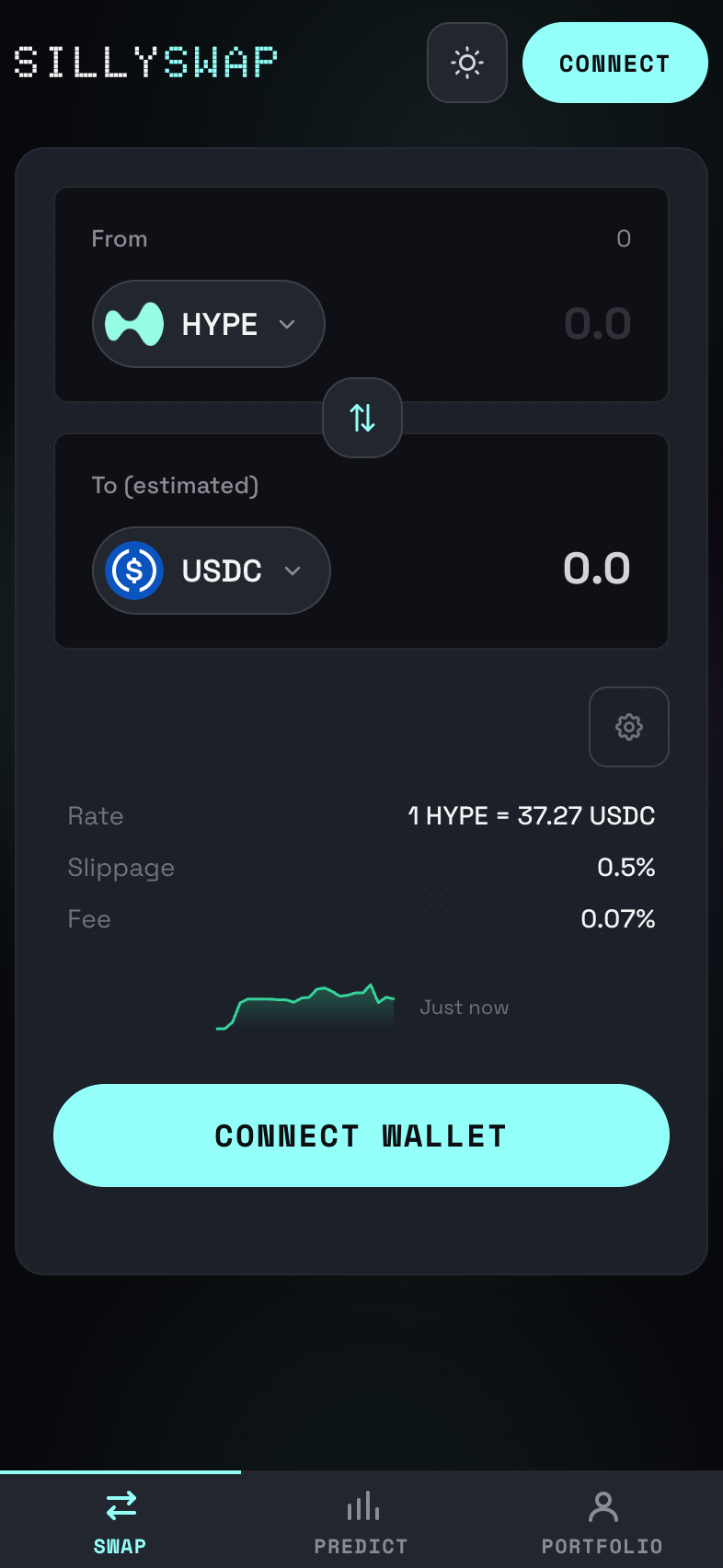
Task: Switch to the Predict tab
Action: 361,1520
